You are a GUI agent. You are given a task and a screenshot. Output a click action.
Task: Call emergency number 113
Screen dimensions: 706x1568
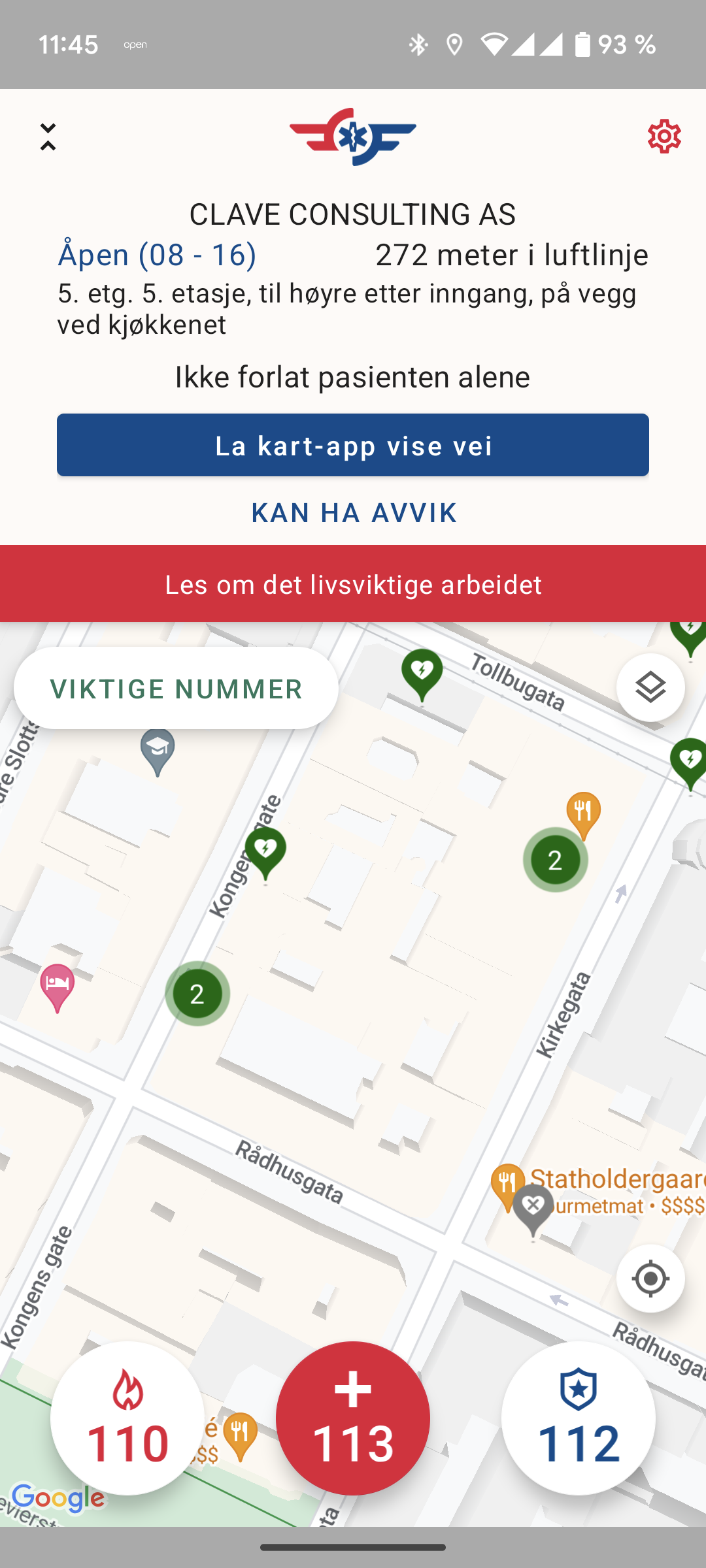352,1416
